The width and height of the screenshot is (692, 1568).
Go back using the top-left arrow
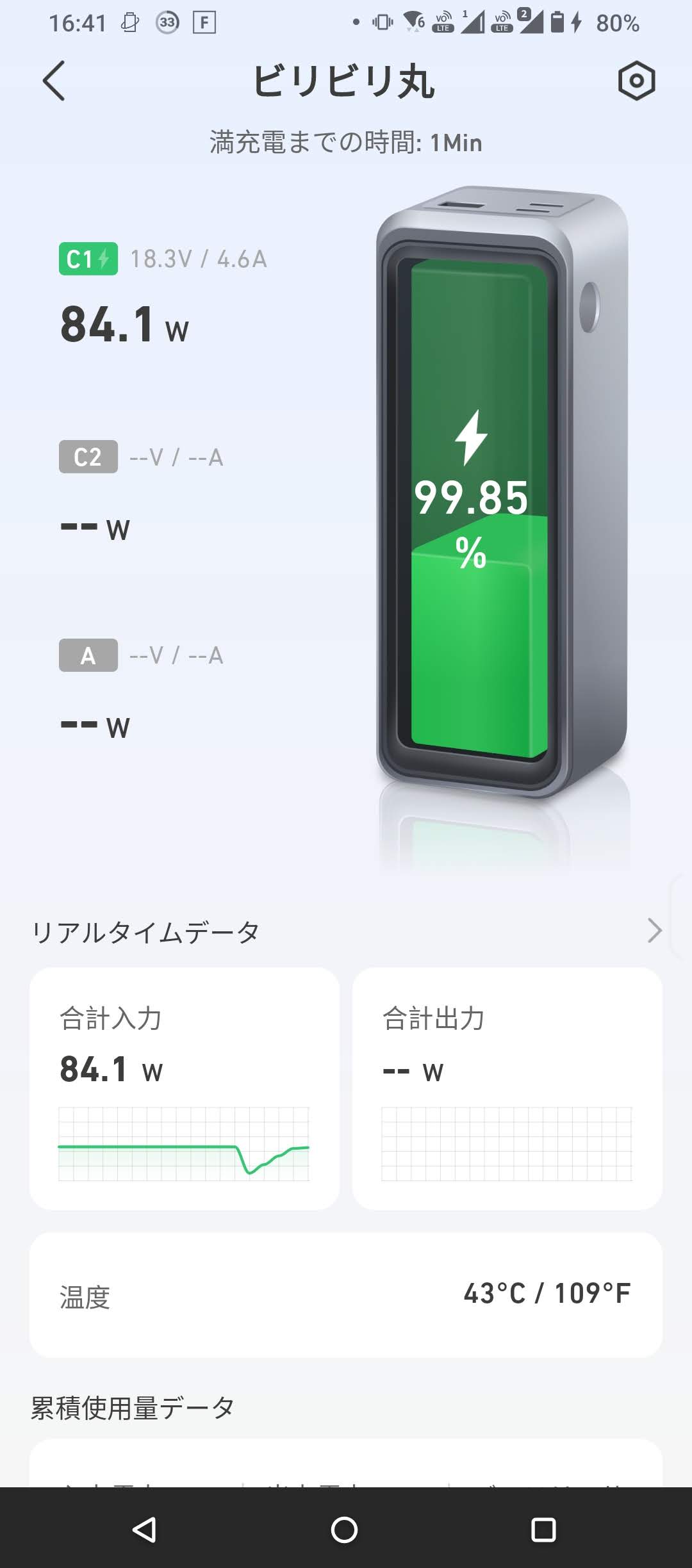pos(54,81)
